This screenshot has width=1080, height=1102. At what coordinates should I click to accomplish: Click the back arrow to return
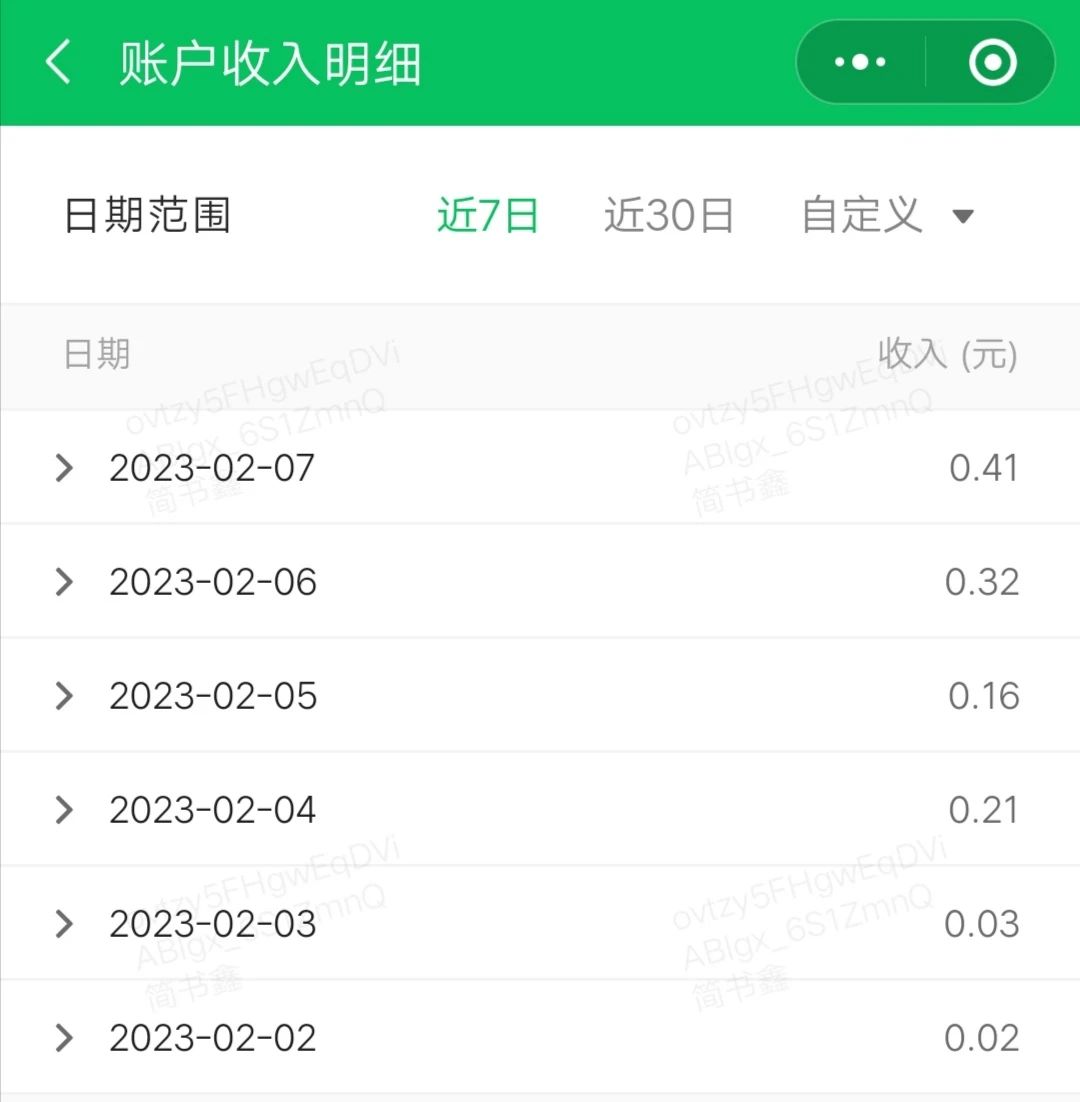[x=57, y=62]
